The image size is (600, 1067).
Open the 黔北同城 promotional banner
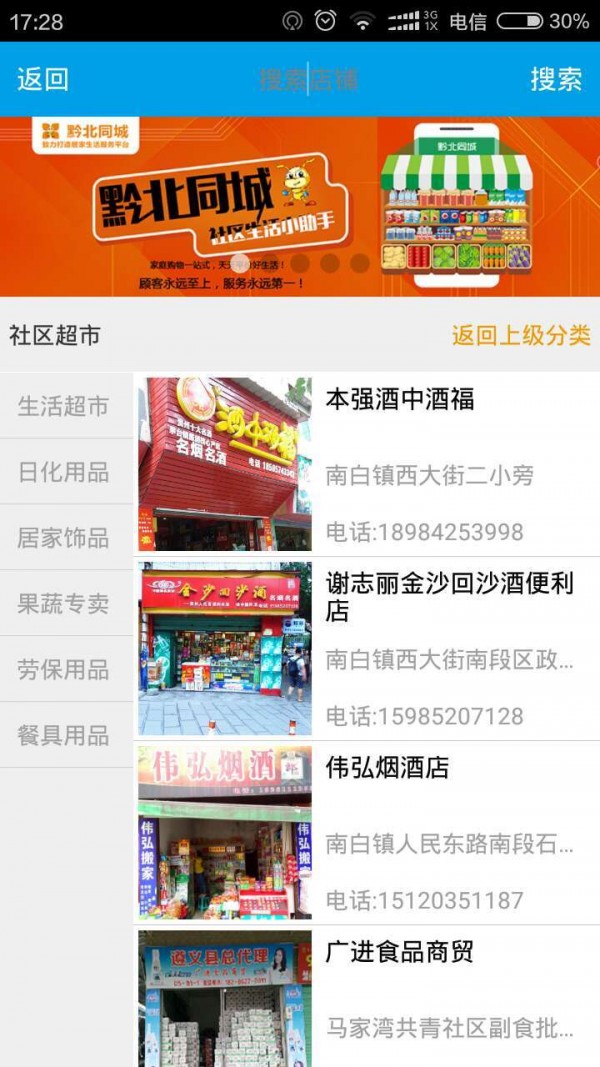click(x=300, y=206)
